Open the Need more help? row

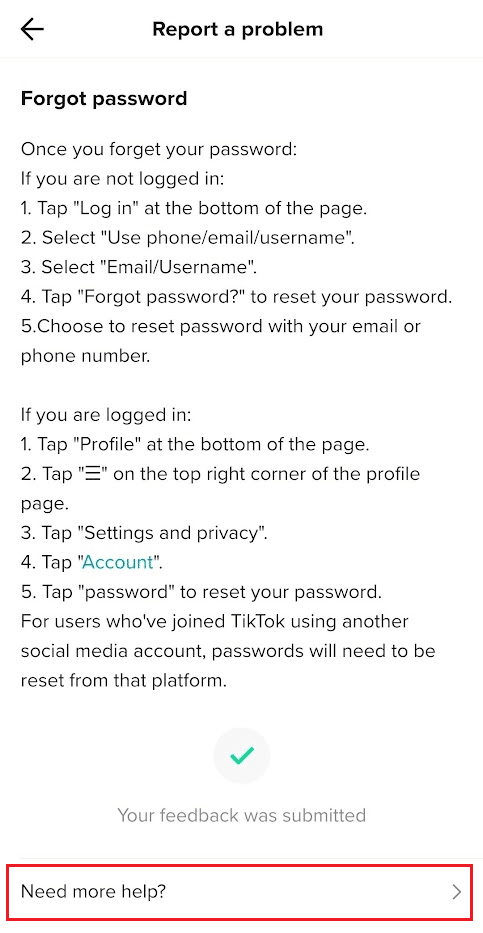coord(241,891)
